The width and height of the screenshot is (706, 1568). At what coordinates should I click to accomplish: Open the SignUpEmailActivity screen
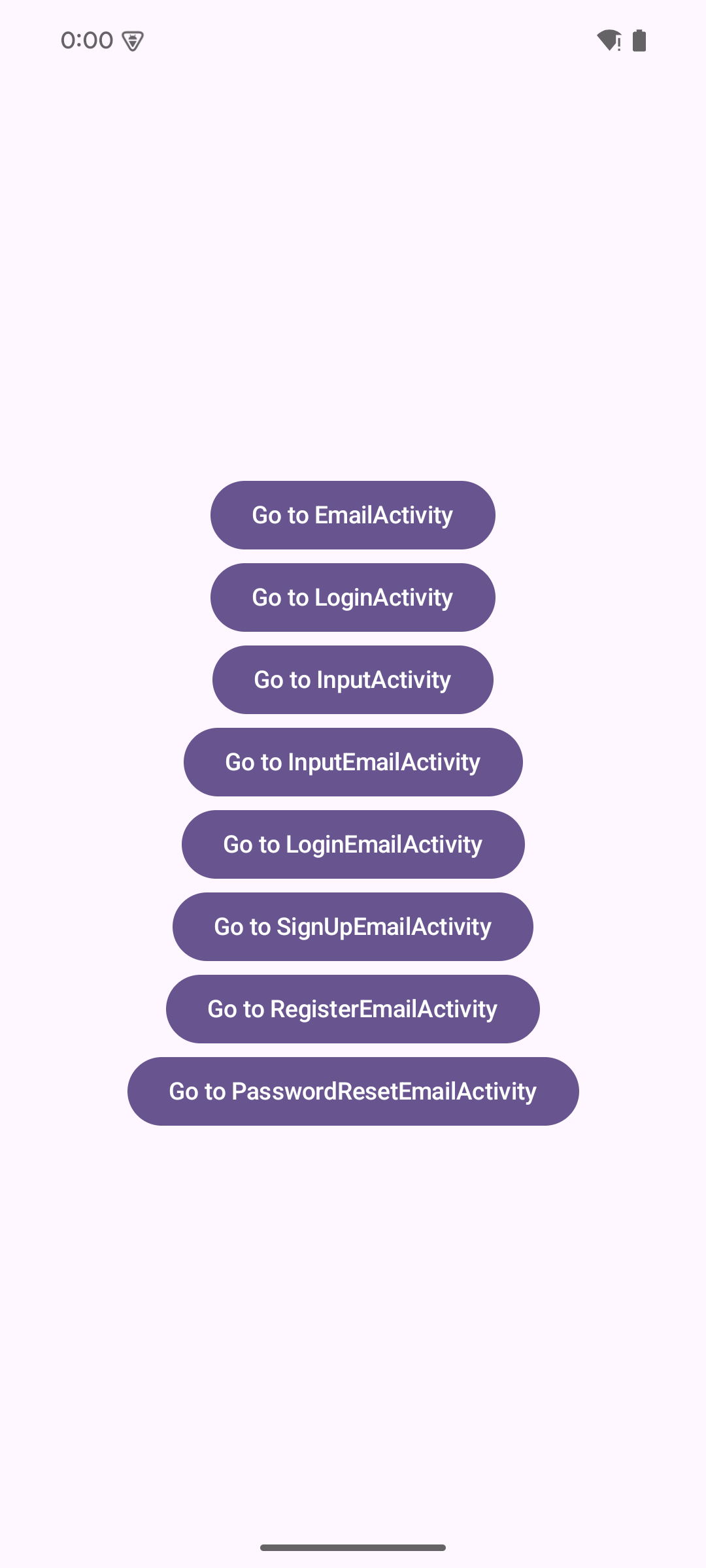click(352, 927)
